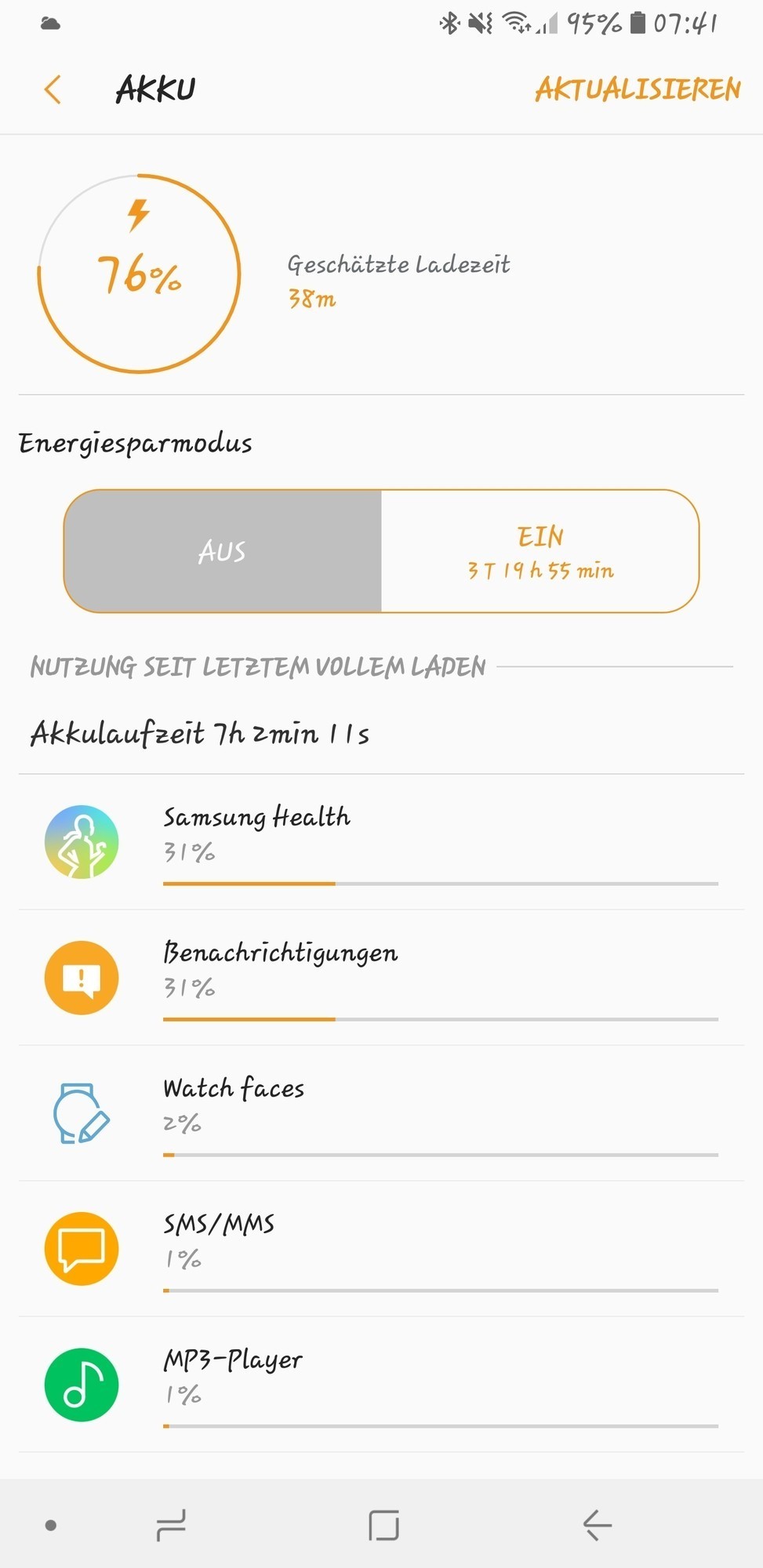
Task: Go to the home screen
Action: click(x=383, y=1525)
